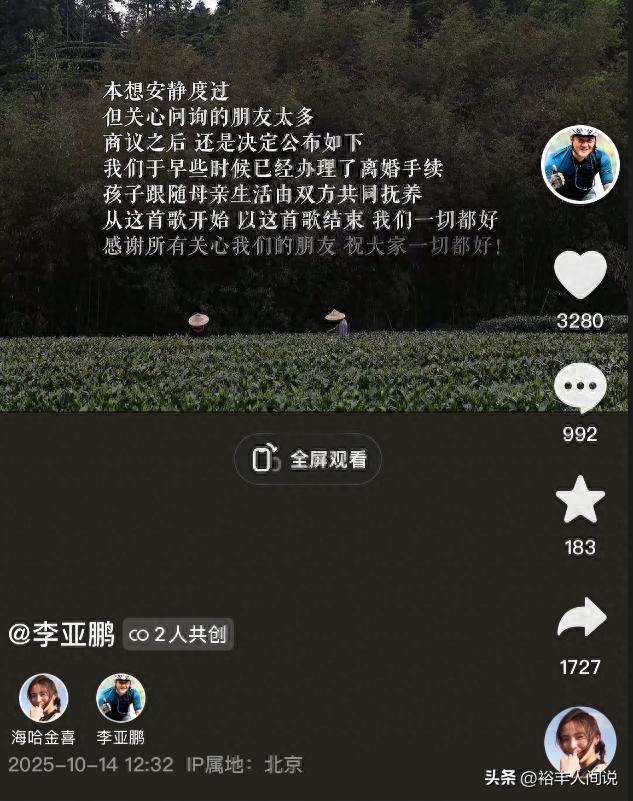Open the author avatar above the like icon
Screen dimensions: 633x801
click(x=579, y=165)
